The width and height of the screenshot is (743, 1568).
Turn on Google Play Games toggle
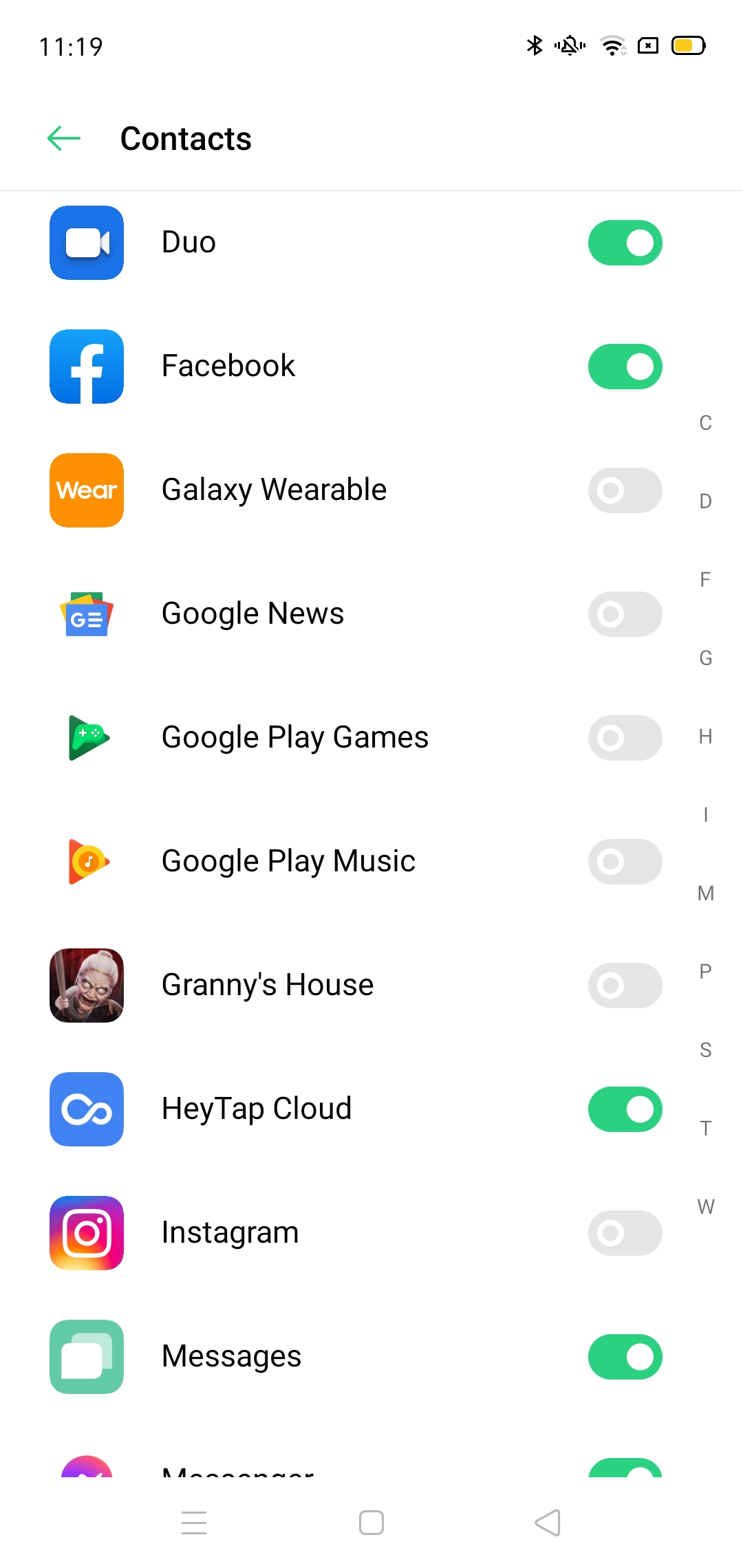click(x=624, y=738)
